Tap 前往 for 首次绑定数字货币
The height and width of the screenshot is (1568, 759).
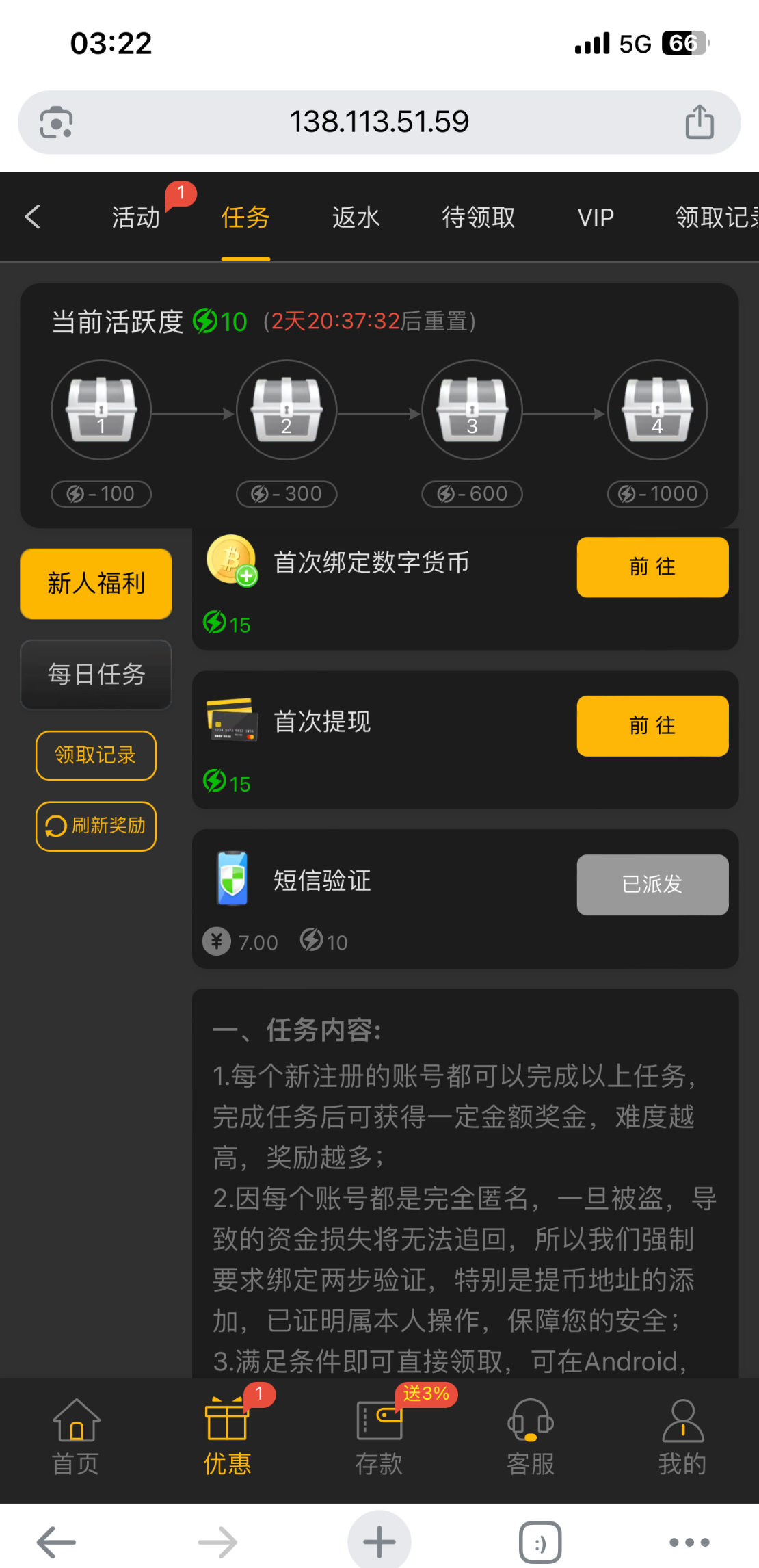(x=652, y=566)
